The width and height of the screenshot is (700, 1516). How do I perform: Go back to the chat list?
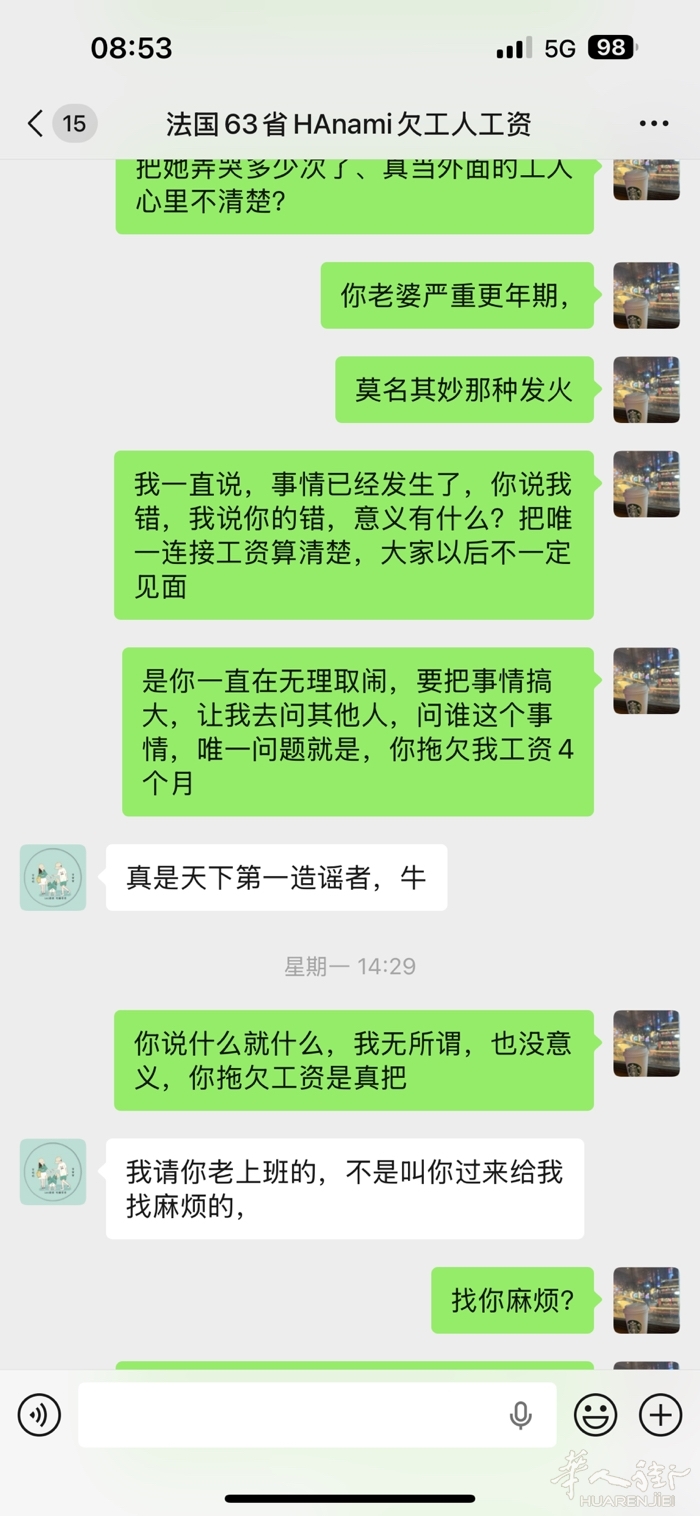click(37, 124)
